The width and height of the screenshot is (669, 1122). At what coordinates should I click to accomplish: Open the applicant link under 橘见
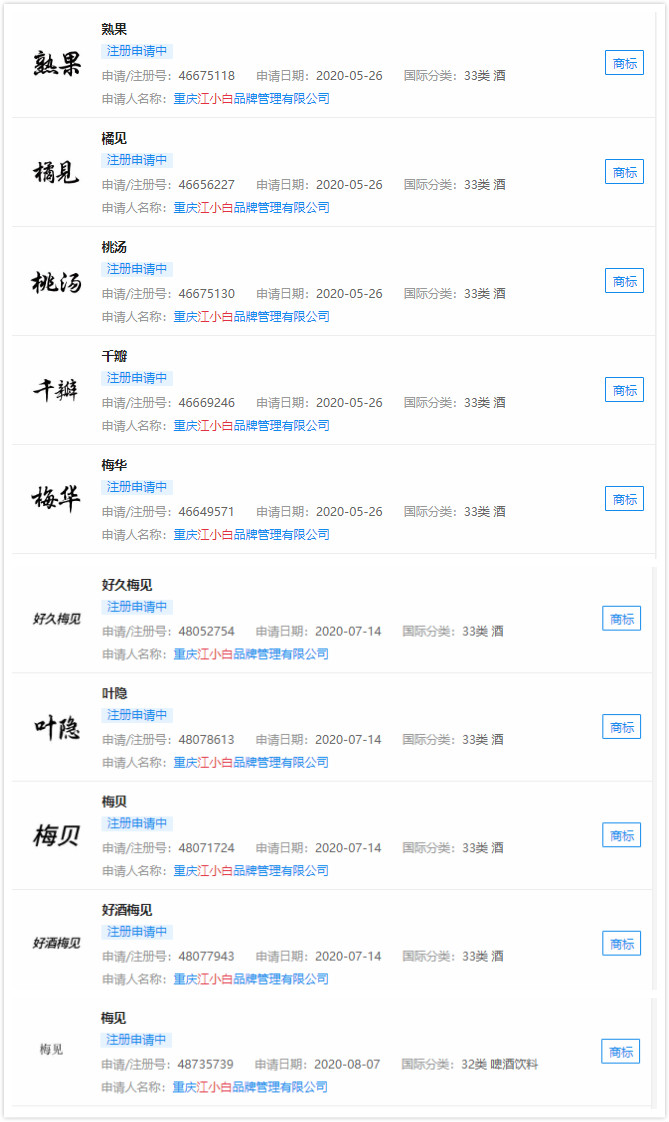click(251, 208)
